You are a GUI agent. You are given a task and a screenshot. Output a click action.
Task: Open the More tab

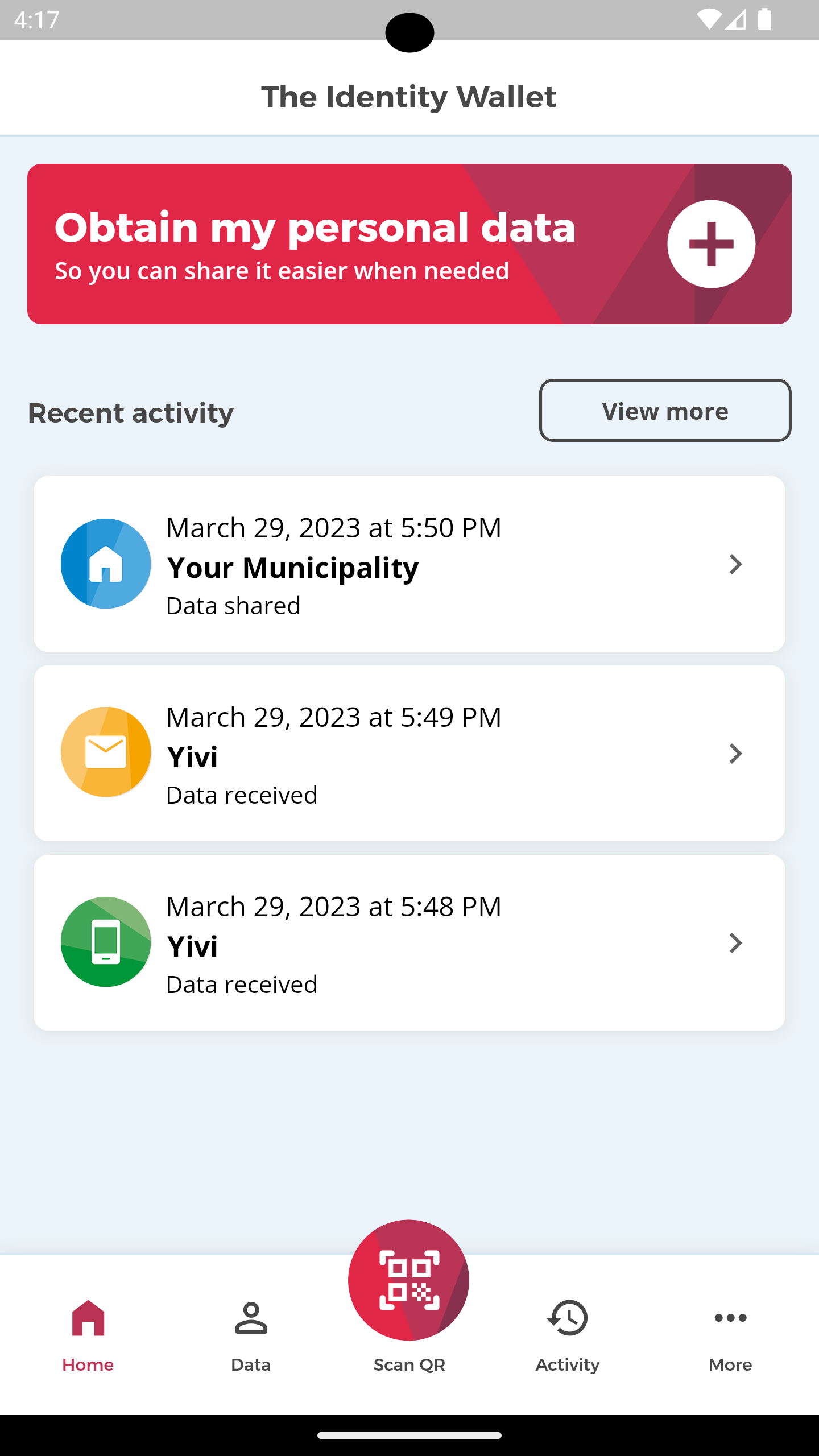[x=730, y=1334]
